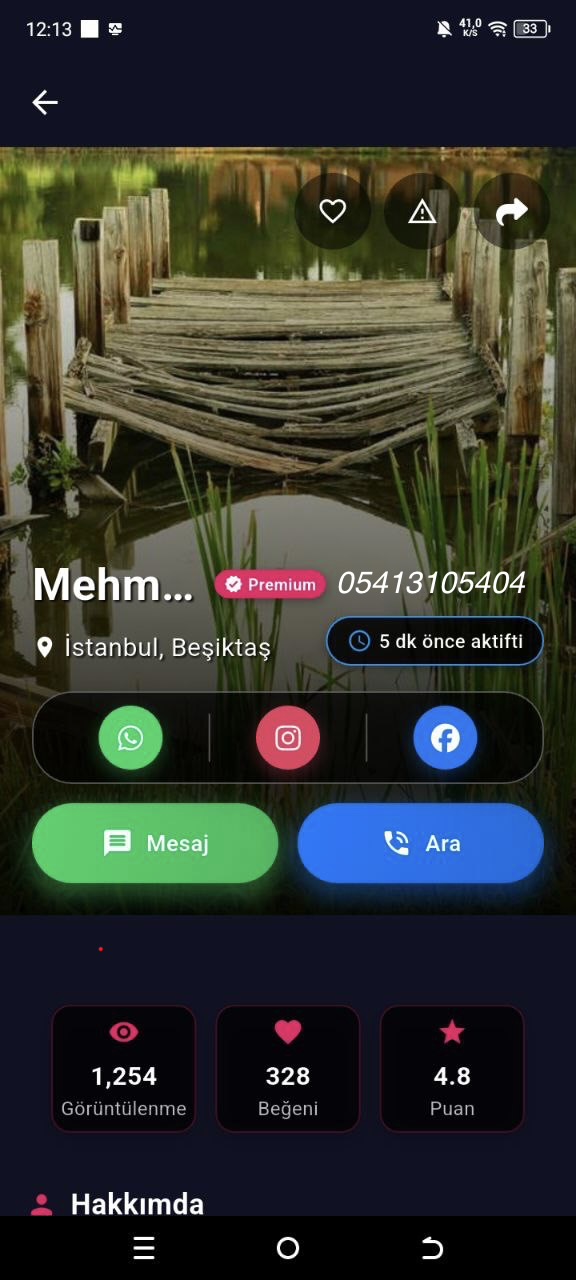
Task: Tap the green Mesaj button
Action: (x=155, y=843)
